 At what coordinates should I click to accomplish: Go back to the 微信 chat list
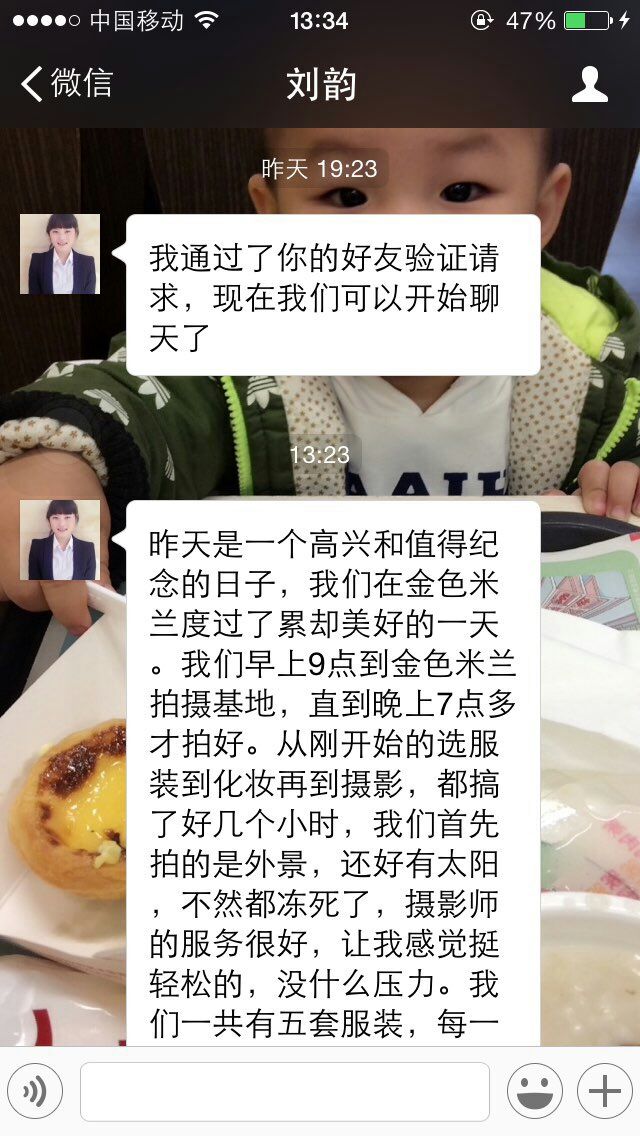coord(66,84)
